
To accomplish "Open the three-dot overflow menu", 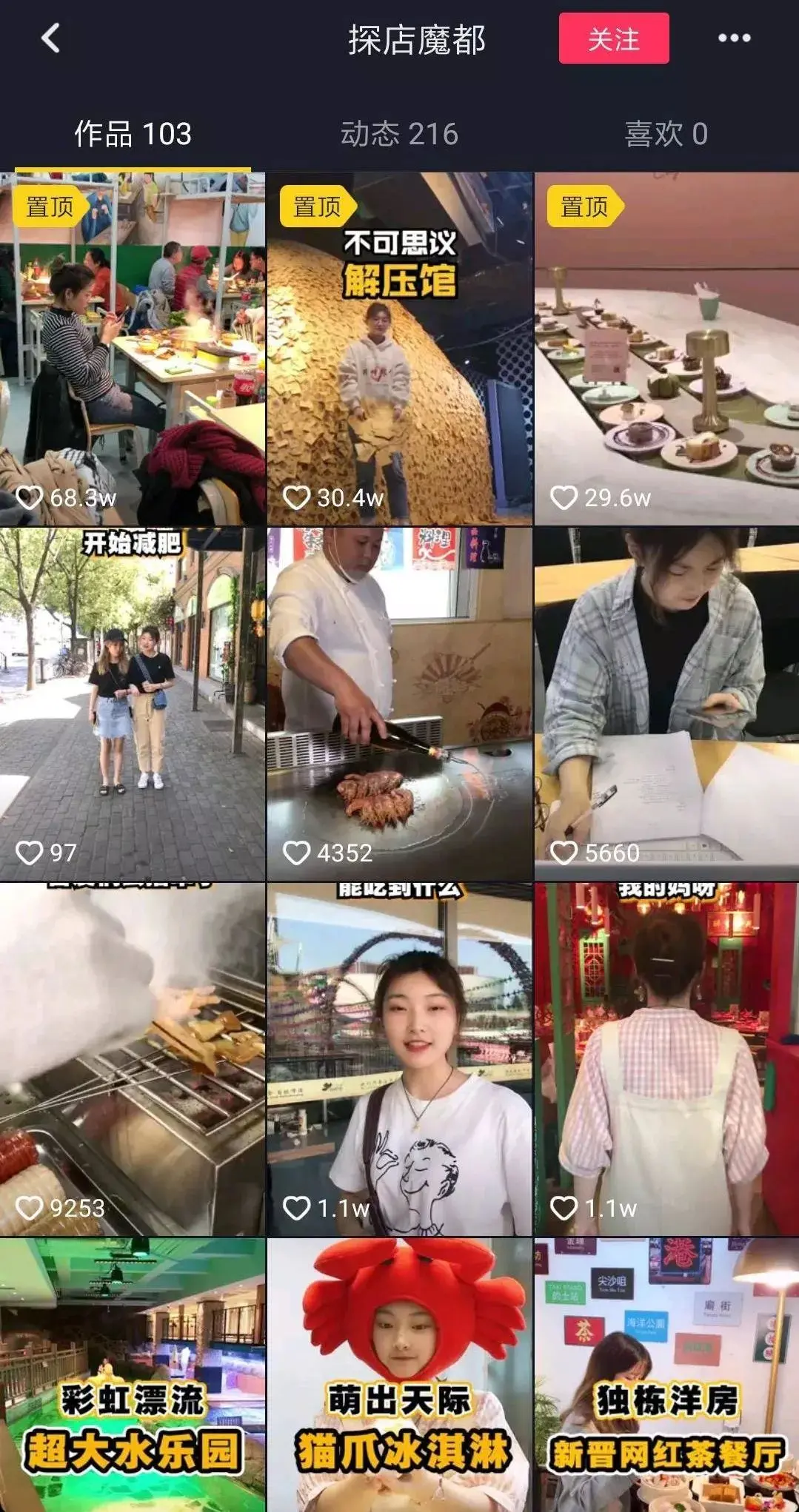I will click(x=734, y=38).
